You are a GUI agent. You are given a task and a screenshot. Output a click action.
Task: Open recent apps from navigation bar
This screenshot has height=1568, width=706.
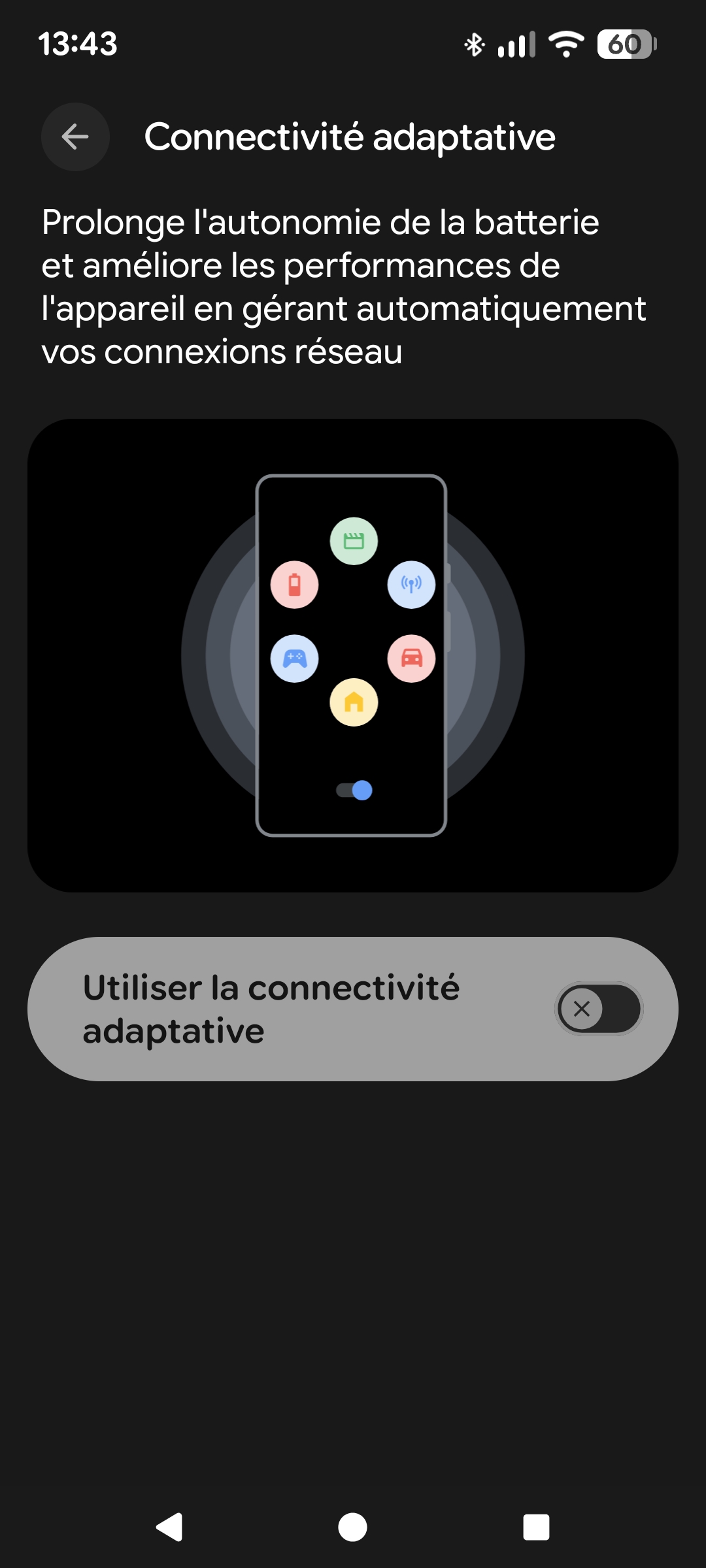(x=536, y=1527)
